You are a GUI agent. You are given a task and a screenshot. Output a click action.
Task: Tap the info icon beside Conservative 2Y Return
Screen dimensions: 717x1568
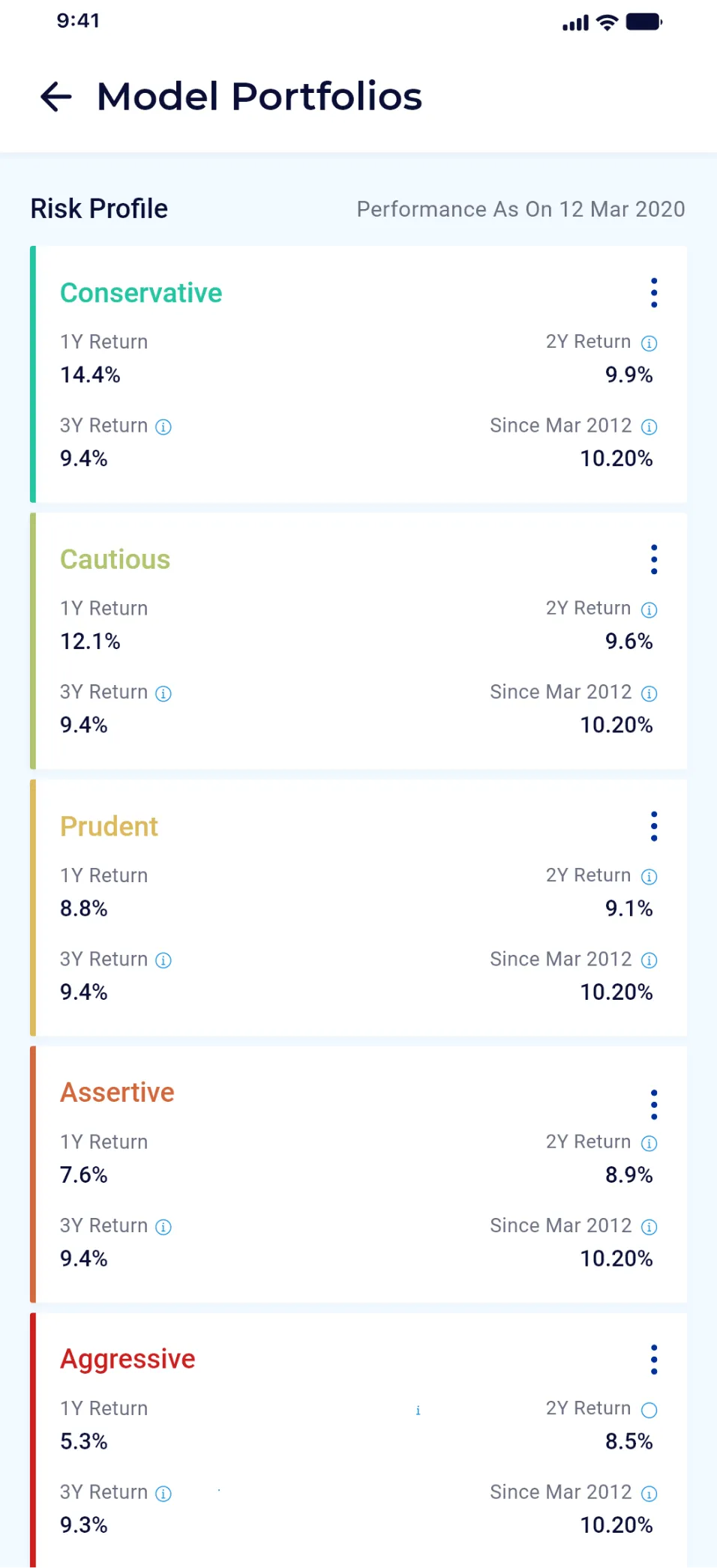tap(649, 343)
